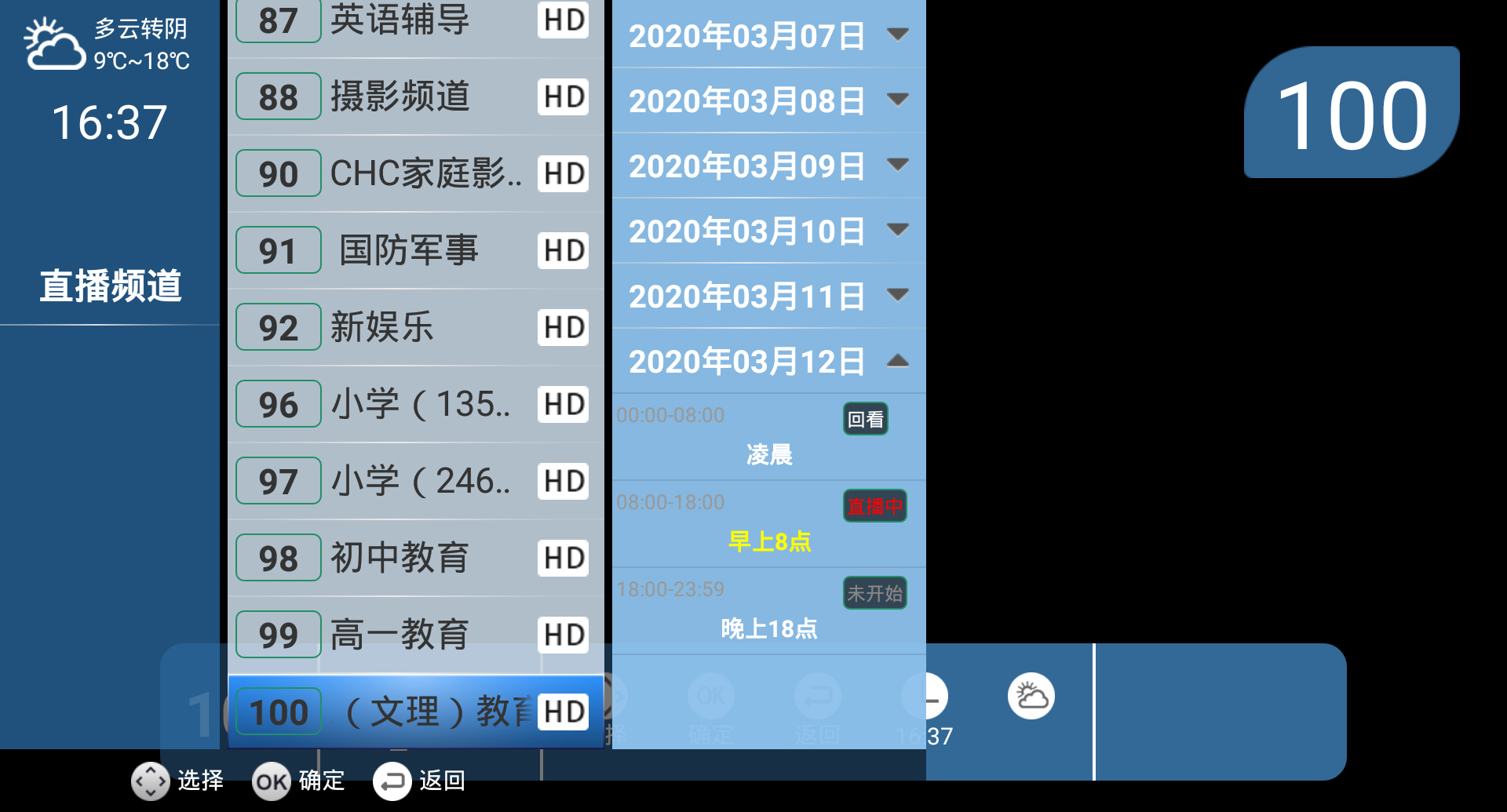Screen dimensions: 1507x812
Task: Expand the 2020年03月10日 schedule
Action: (768, 231)
